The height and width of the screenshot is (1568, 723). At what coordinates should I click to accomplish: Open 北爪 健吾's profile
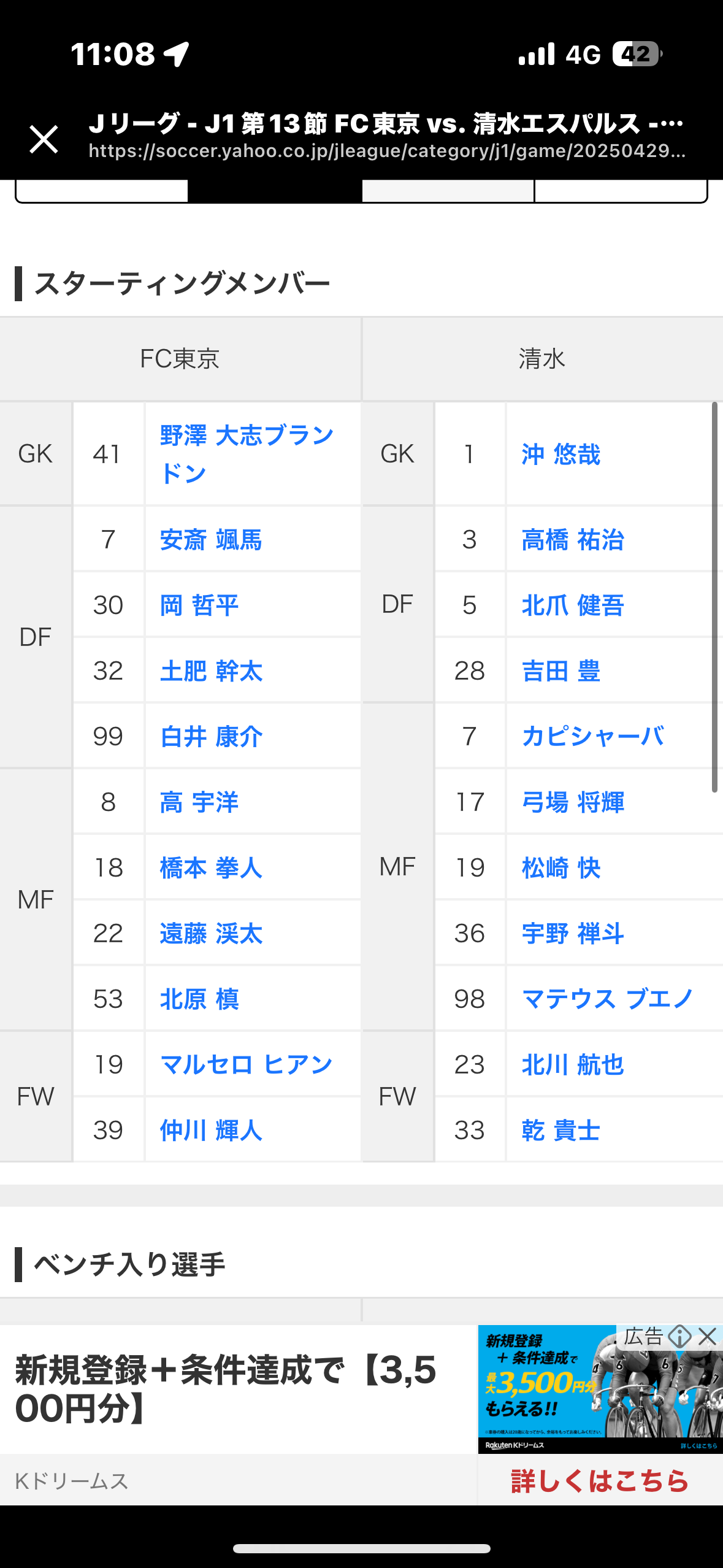[x=573, y=605]
